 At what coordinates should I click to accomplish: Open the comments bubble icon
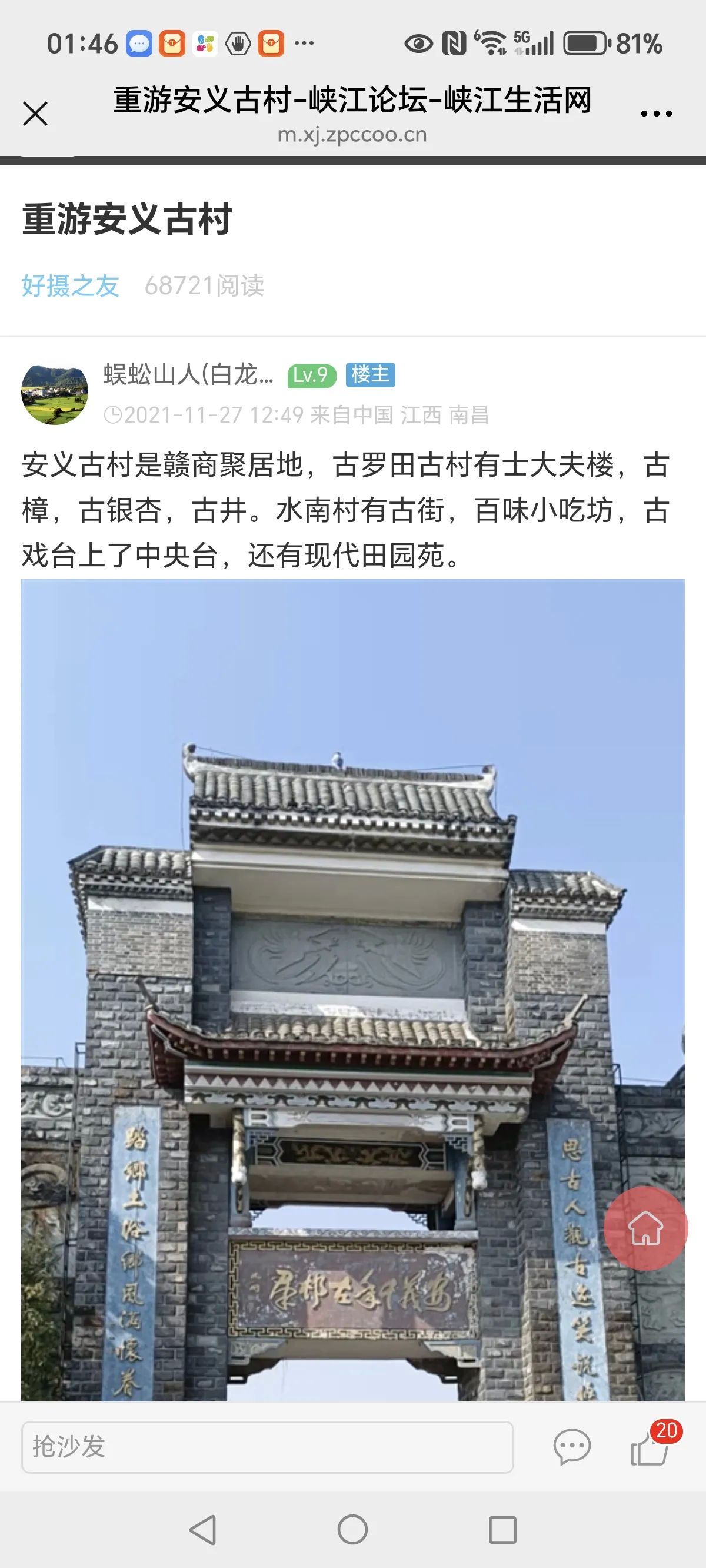pos(571,1447)
